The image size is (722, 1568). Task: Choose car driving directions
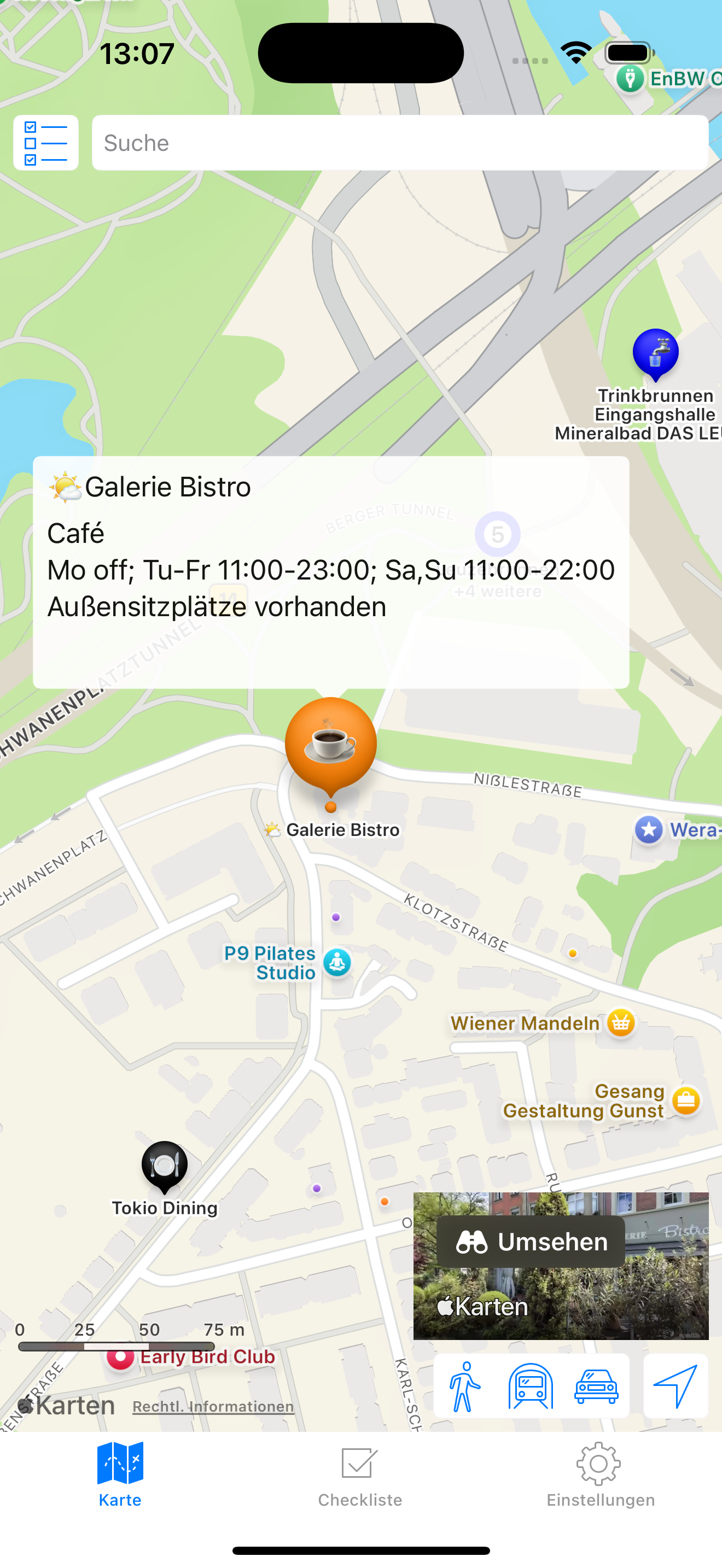[x=596, y=1386]
